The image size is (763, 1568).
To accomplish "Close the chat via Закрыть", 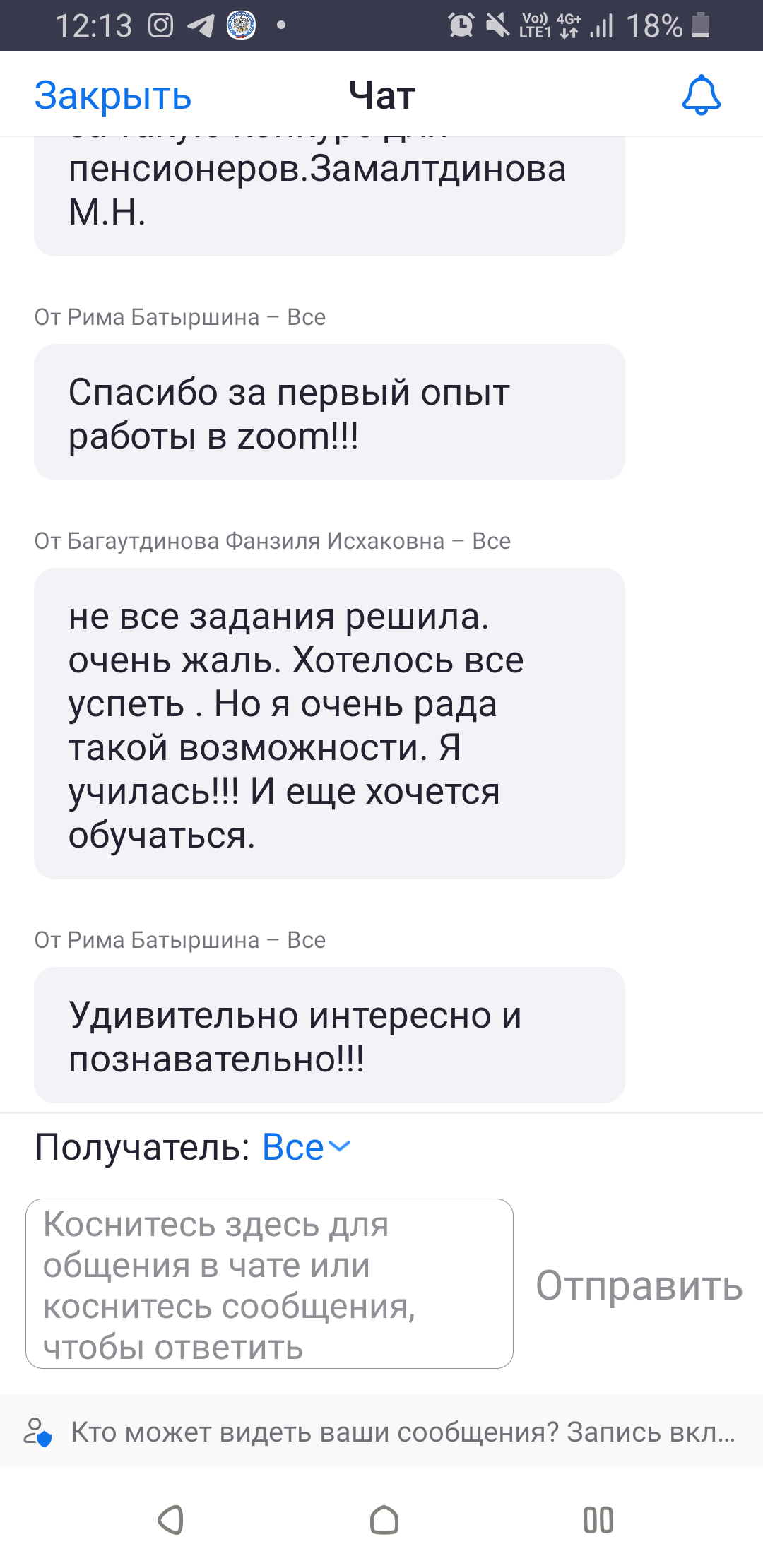I will [113, 95].
